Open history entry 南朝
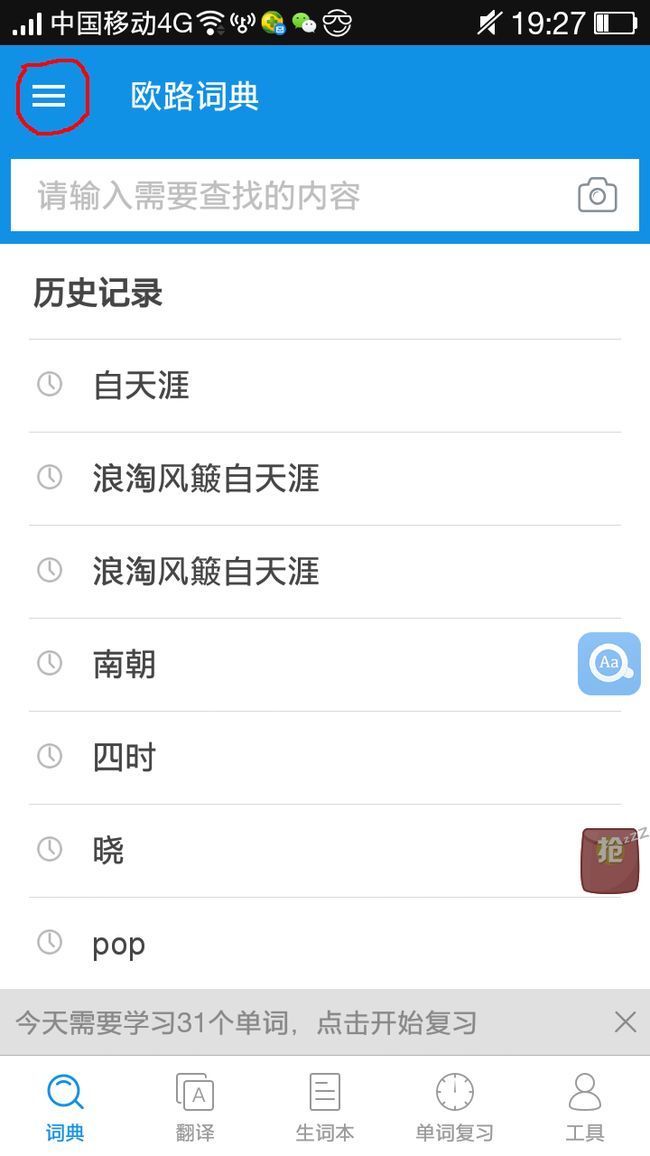 click(x=325, y=664)
